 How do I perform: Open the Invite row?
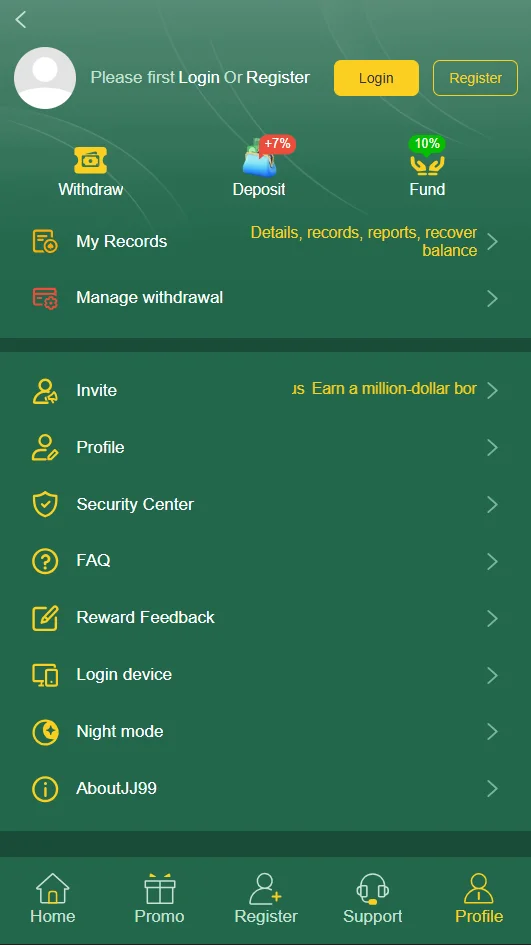pyautogui.click(x=265, y=390)
